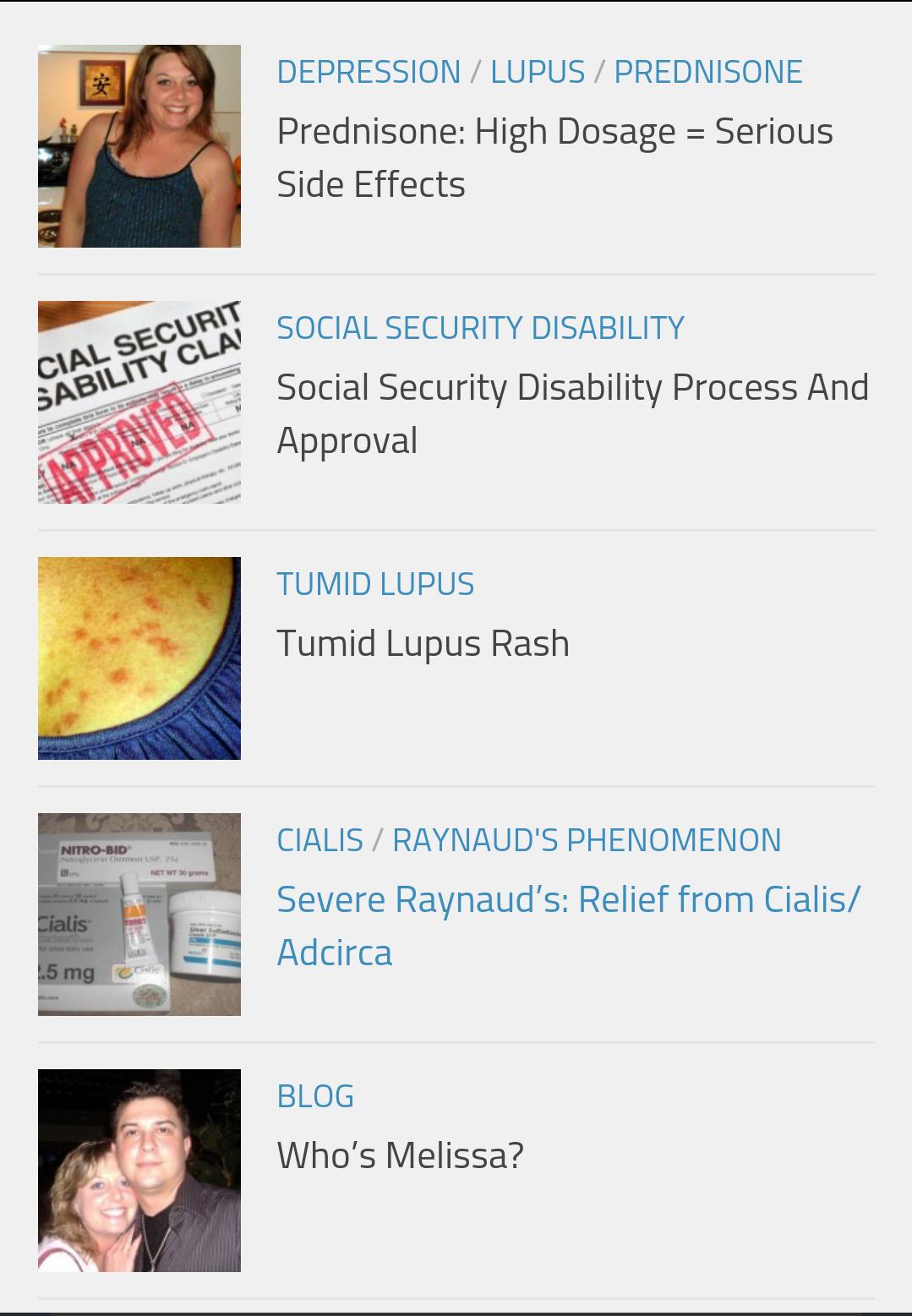Open the 'Tumid Lupus Rash' article
The height and width of the screenshot is (1316, 912).
[x=423, y=643]
